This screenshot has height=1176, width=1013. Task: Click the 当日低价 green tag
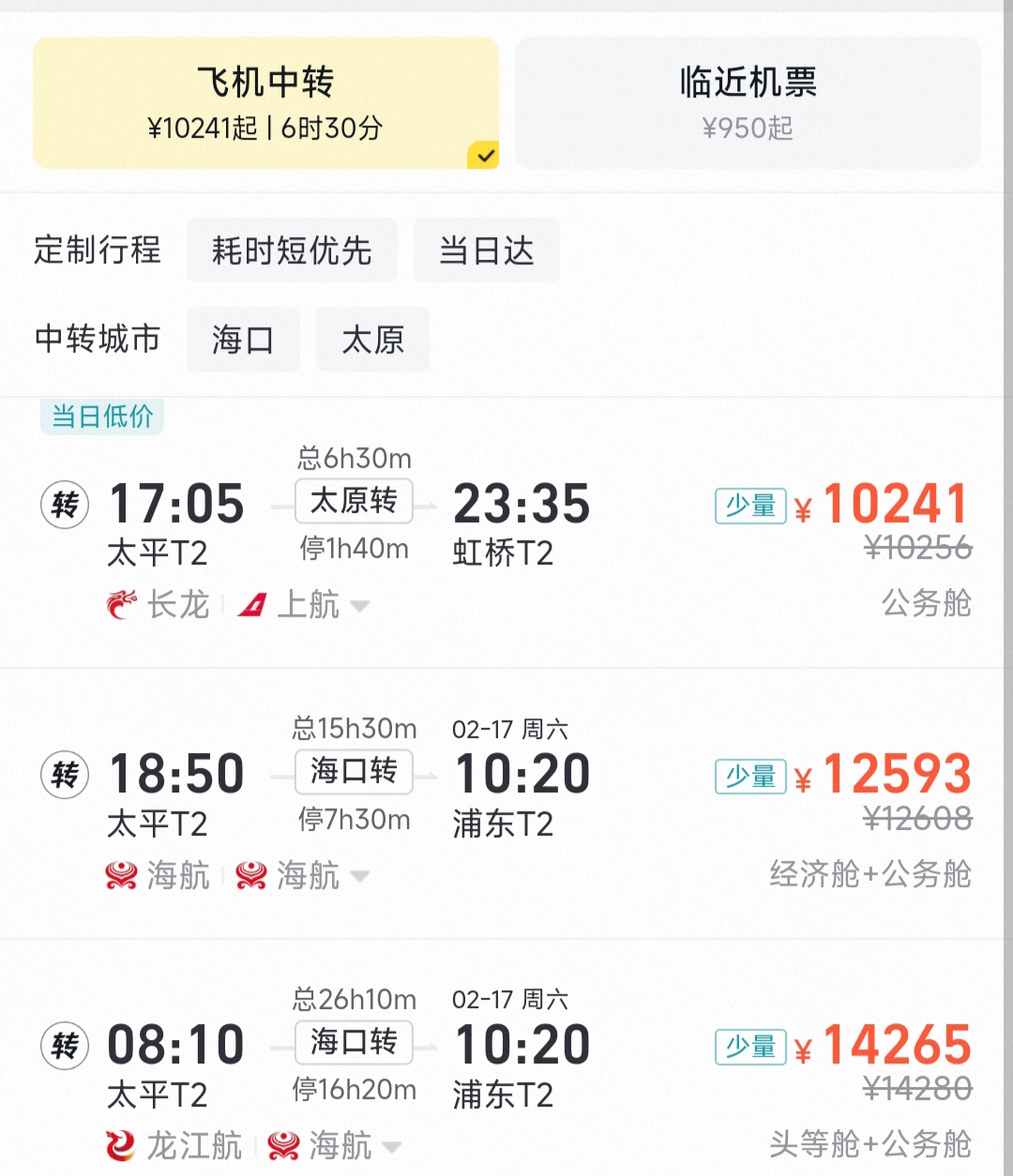point(101,416)
